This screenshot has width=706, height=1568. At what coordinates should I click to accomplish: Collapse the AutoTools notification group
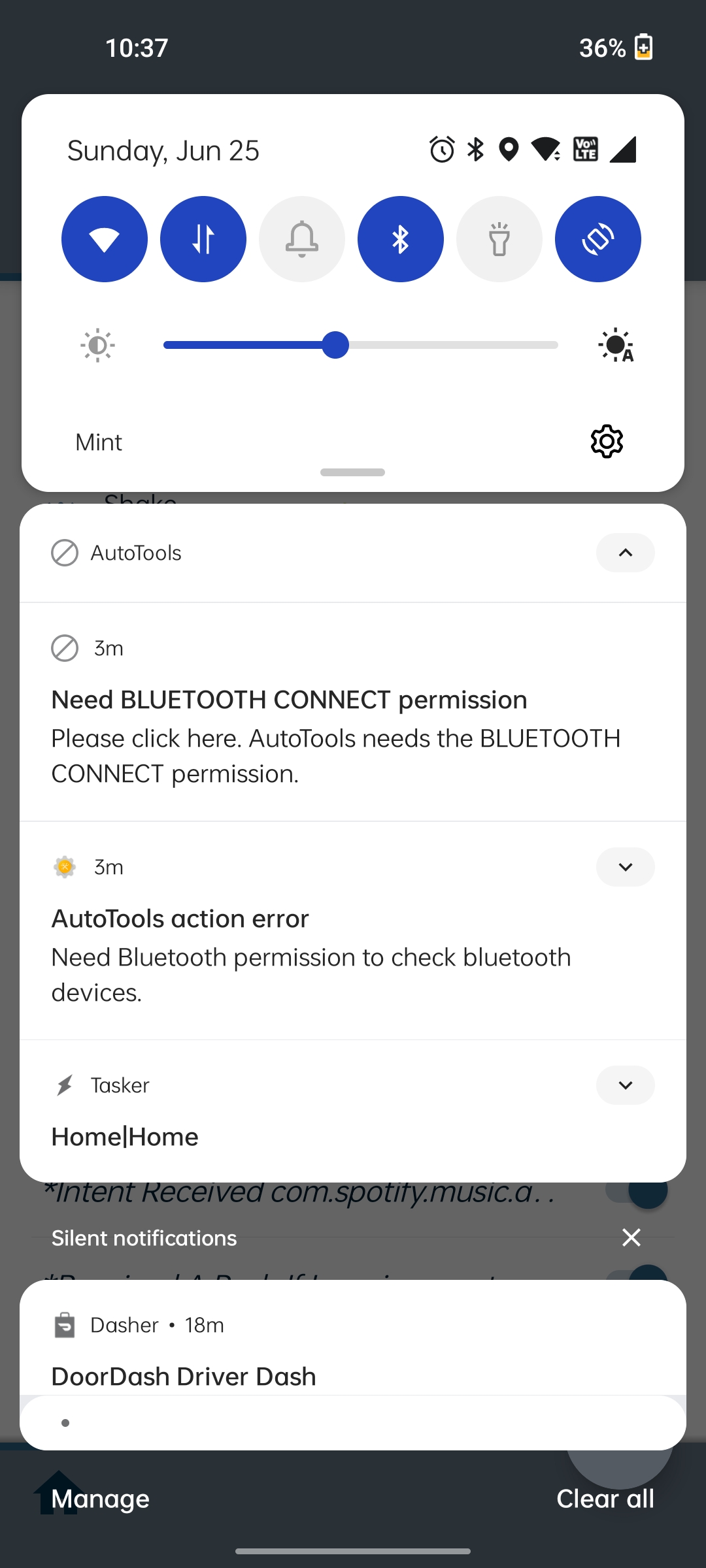(625, 553)
